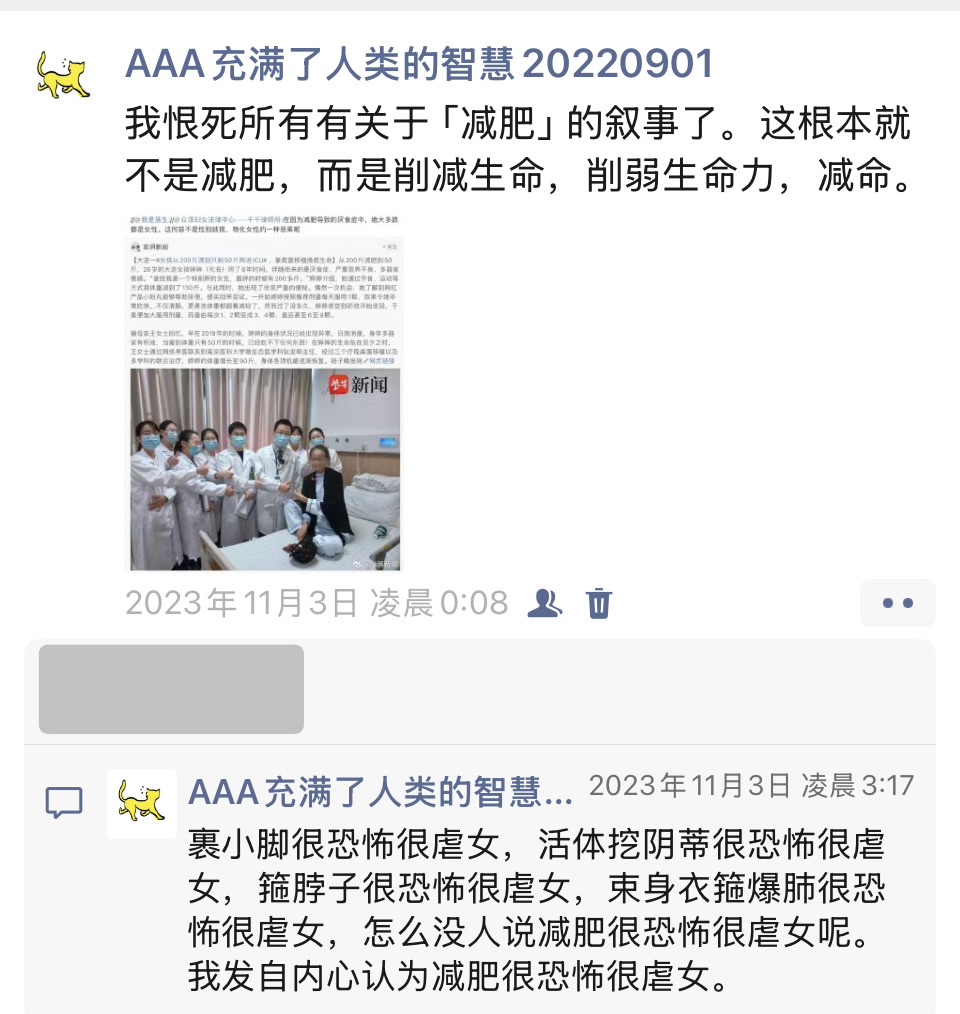Open the commenter's nickname profile
The image size is (960, 1014).
point(380,792)
